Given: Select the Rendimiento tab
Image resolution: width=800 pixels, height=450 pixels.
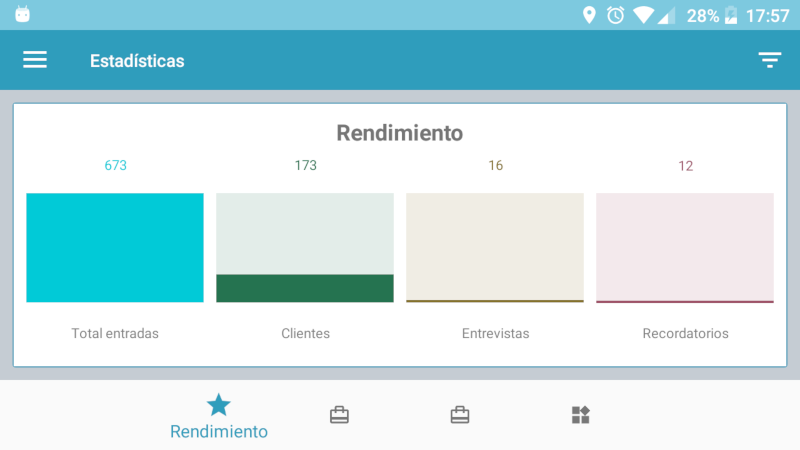Looking at the screenshot, I should click(219, 416).
